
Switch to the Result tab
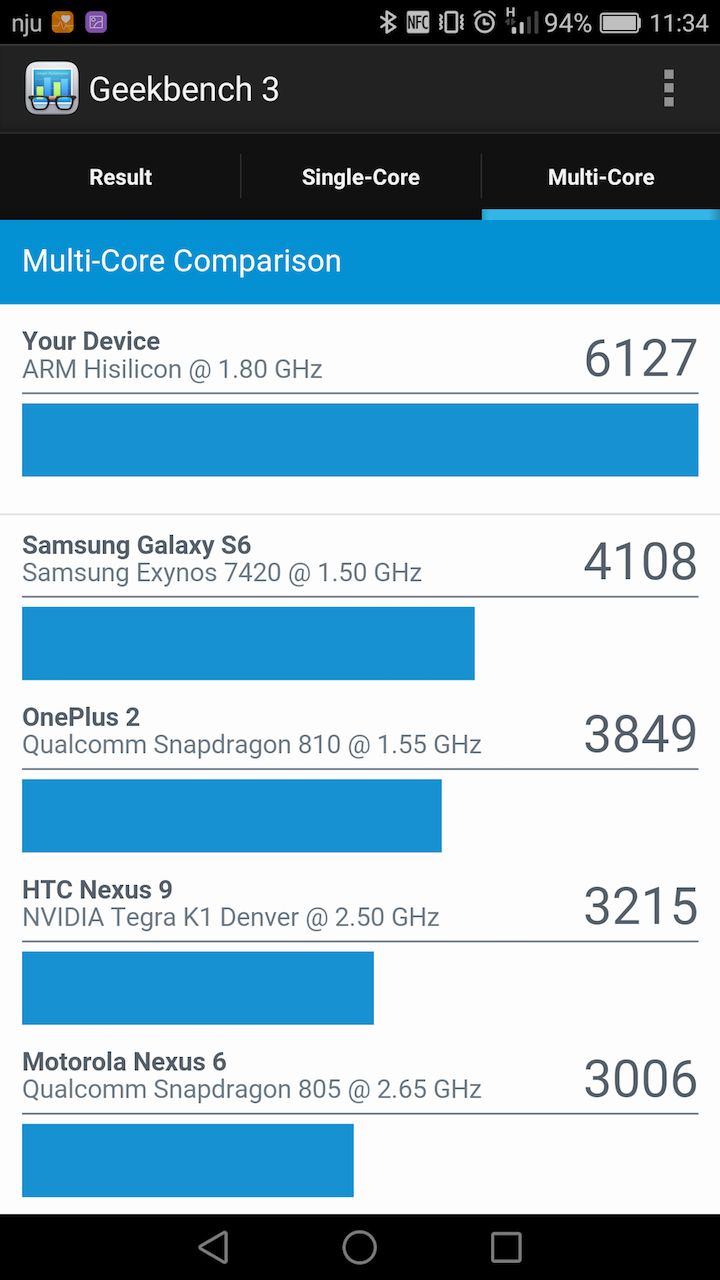pyautogui.click(x=120, y=177)
